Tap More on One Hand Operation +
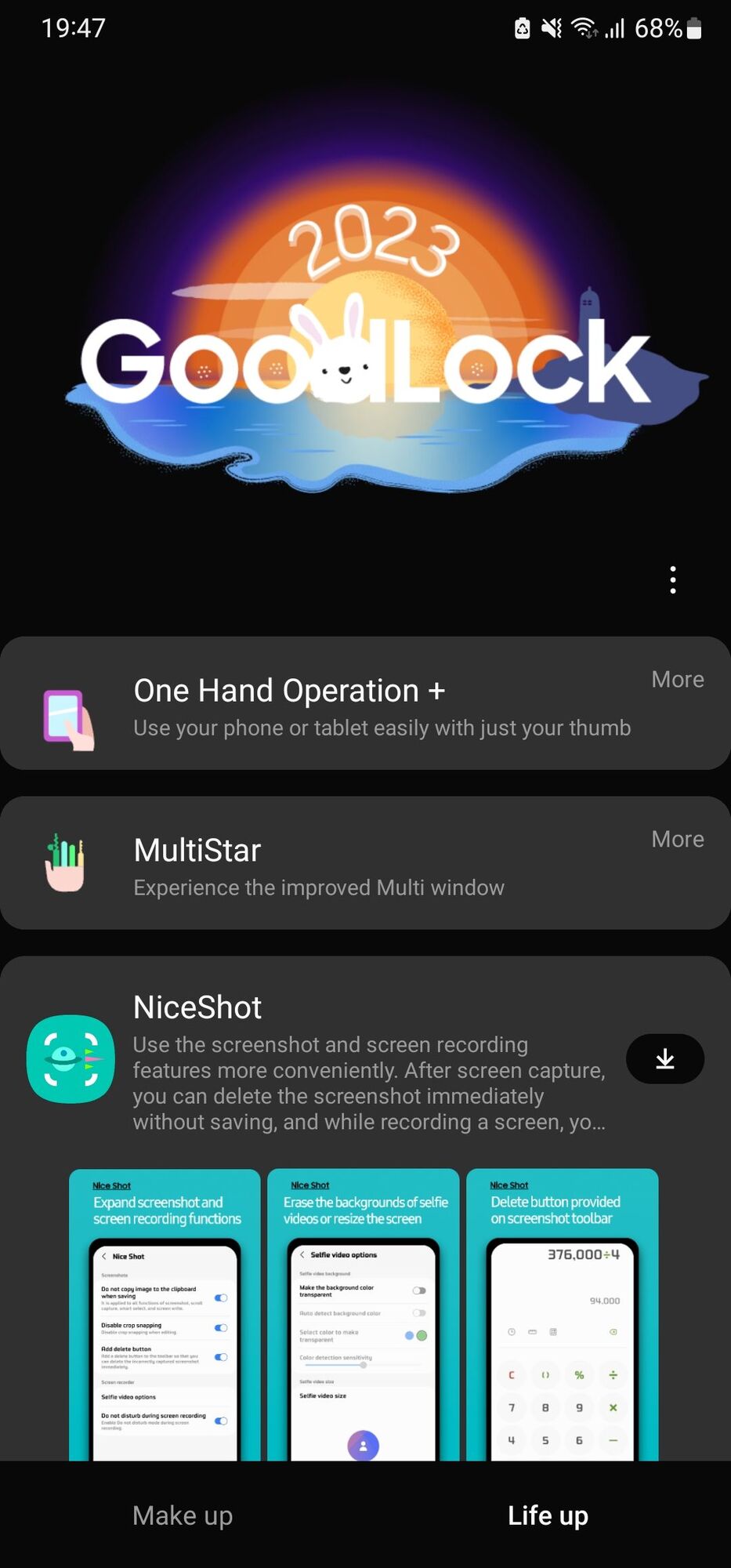 [677, 679]
